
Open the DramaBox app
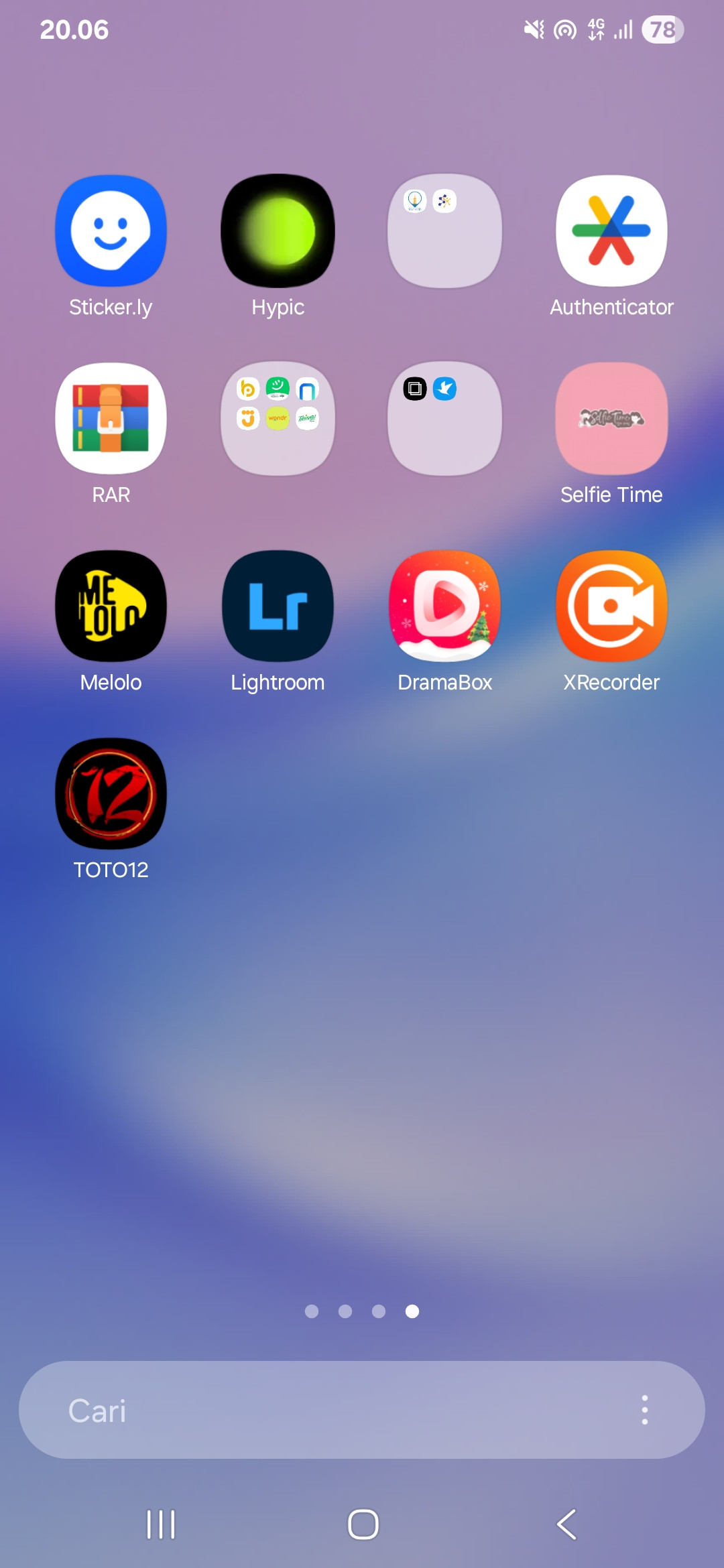coord(444,606)
